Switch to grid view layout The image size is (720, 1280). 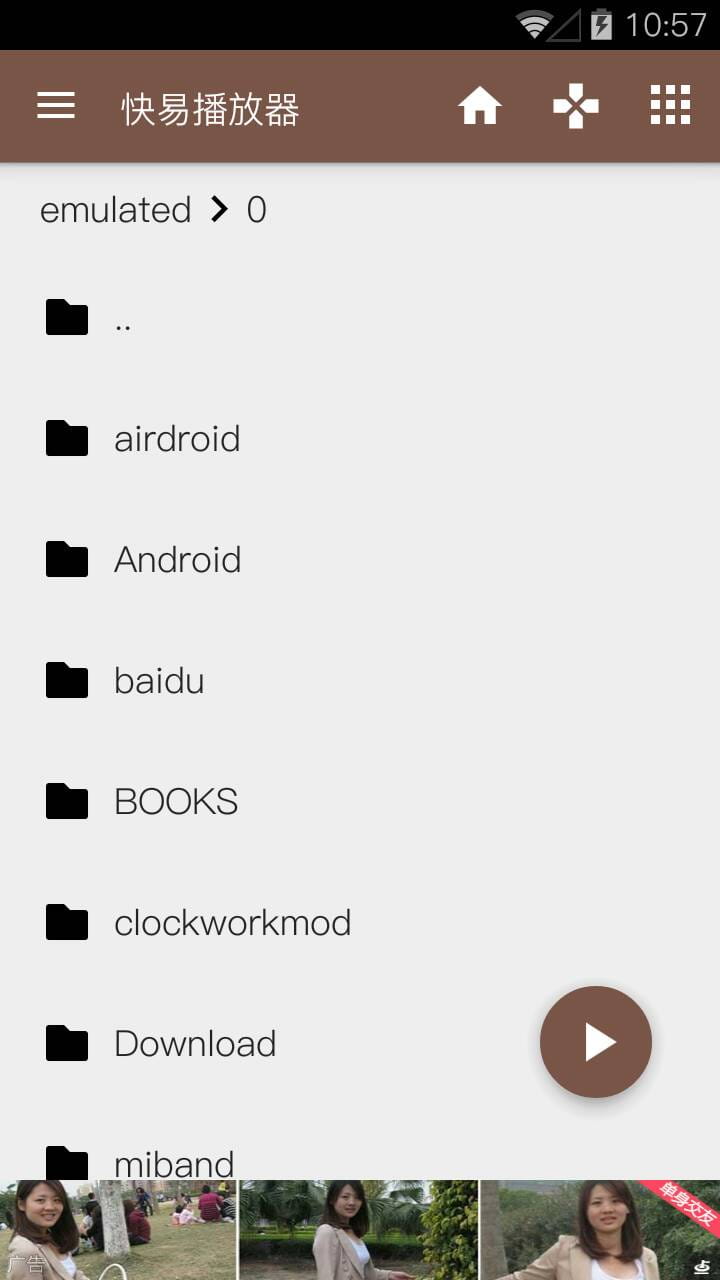pos(670,106)
